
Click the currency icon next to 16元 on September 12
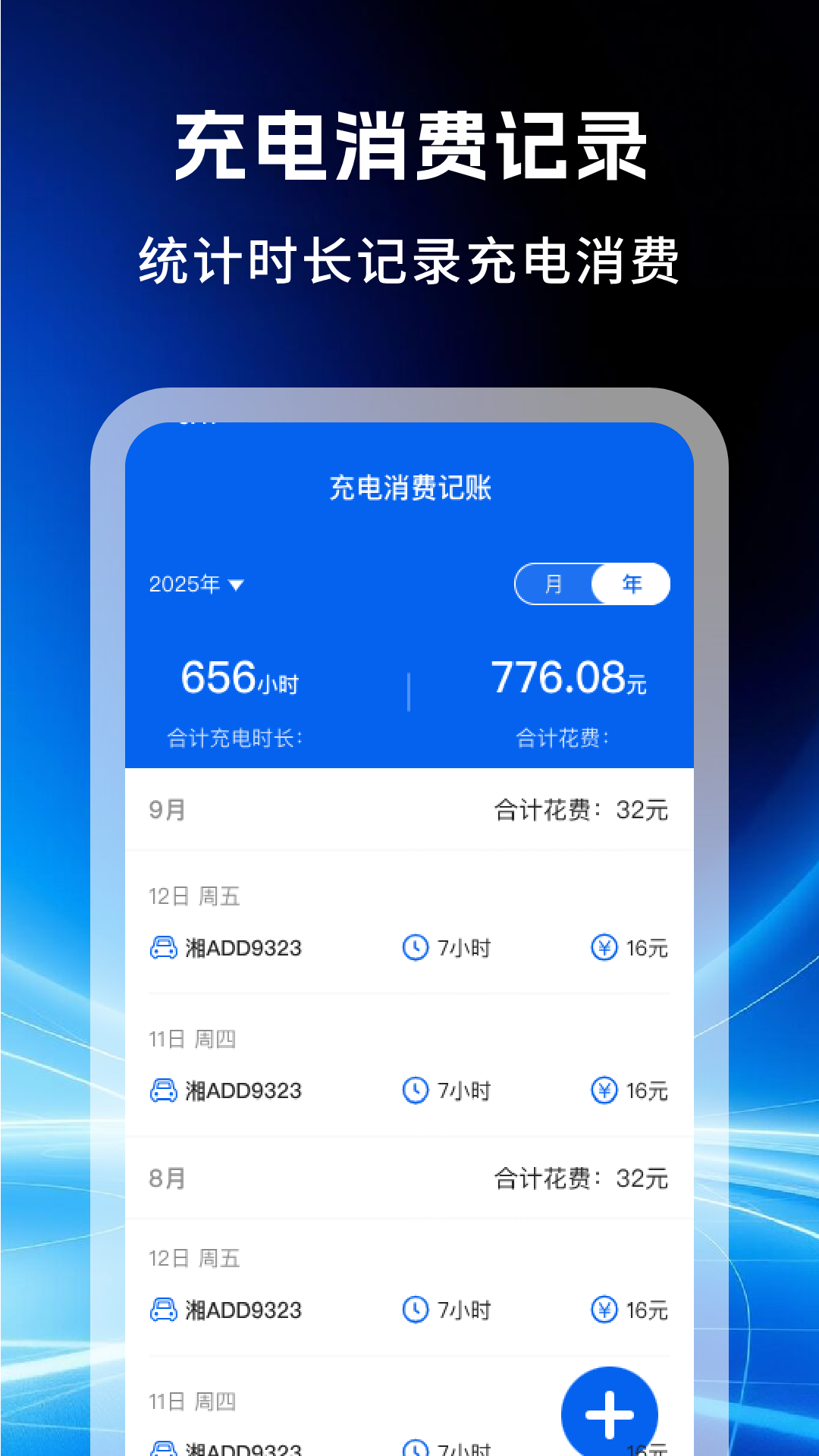point(603,948)
